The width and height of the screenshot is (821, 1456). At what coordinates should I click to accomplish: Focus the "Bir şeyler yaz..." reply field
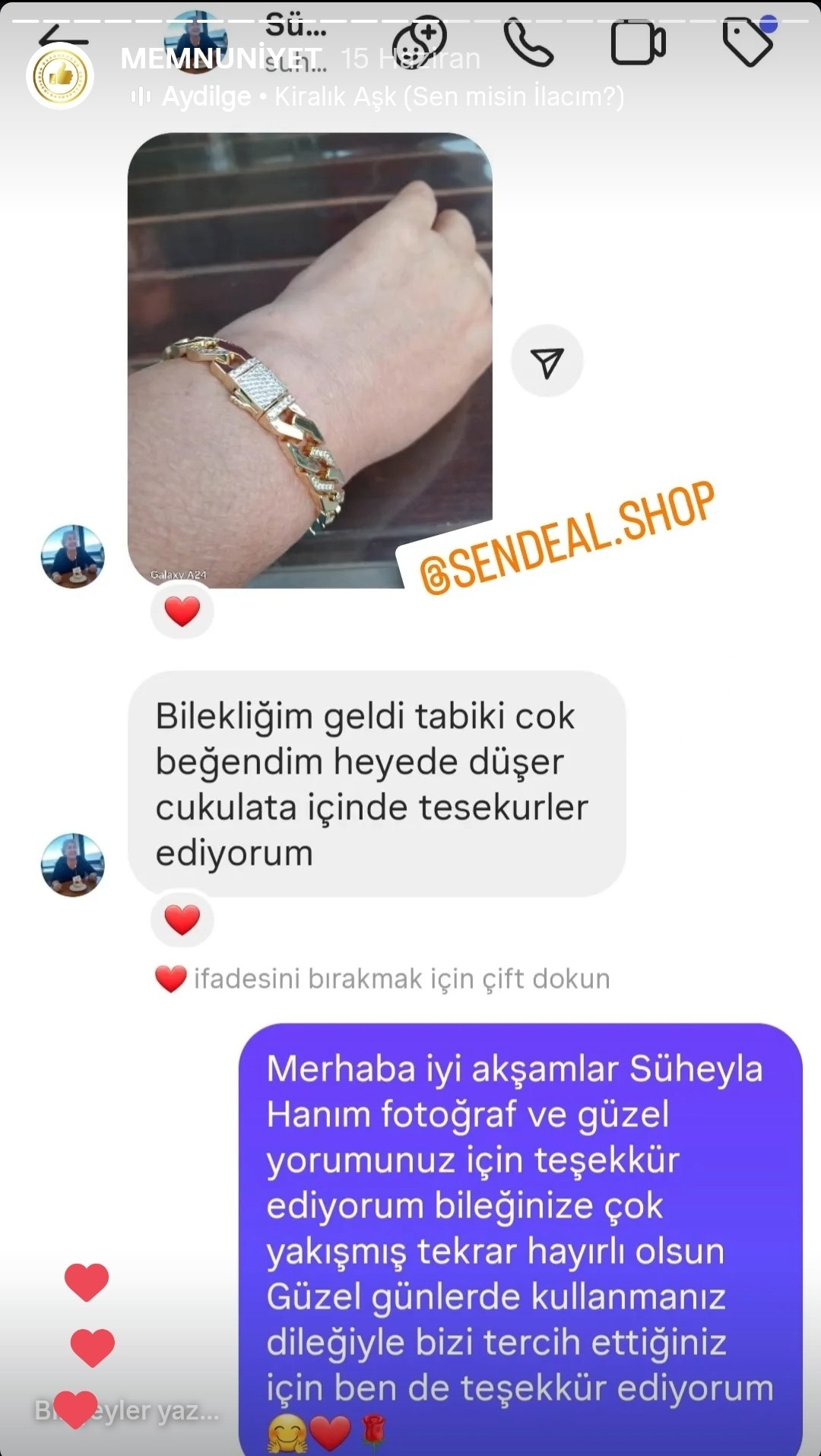pos(129,1410)
